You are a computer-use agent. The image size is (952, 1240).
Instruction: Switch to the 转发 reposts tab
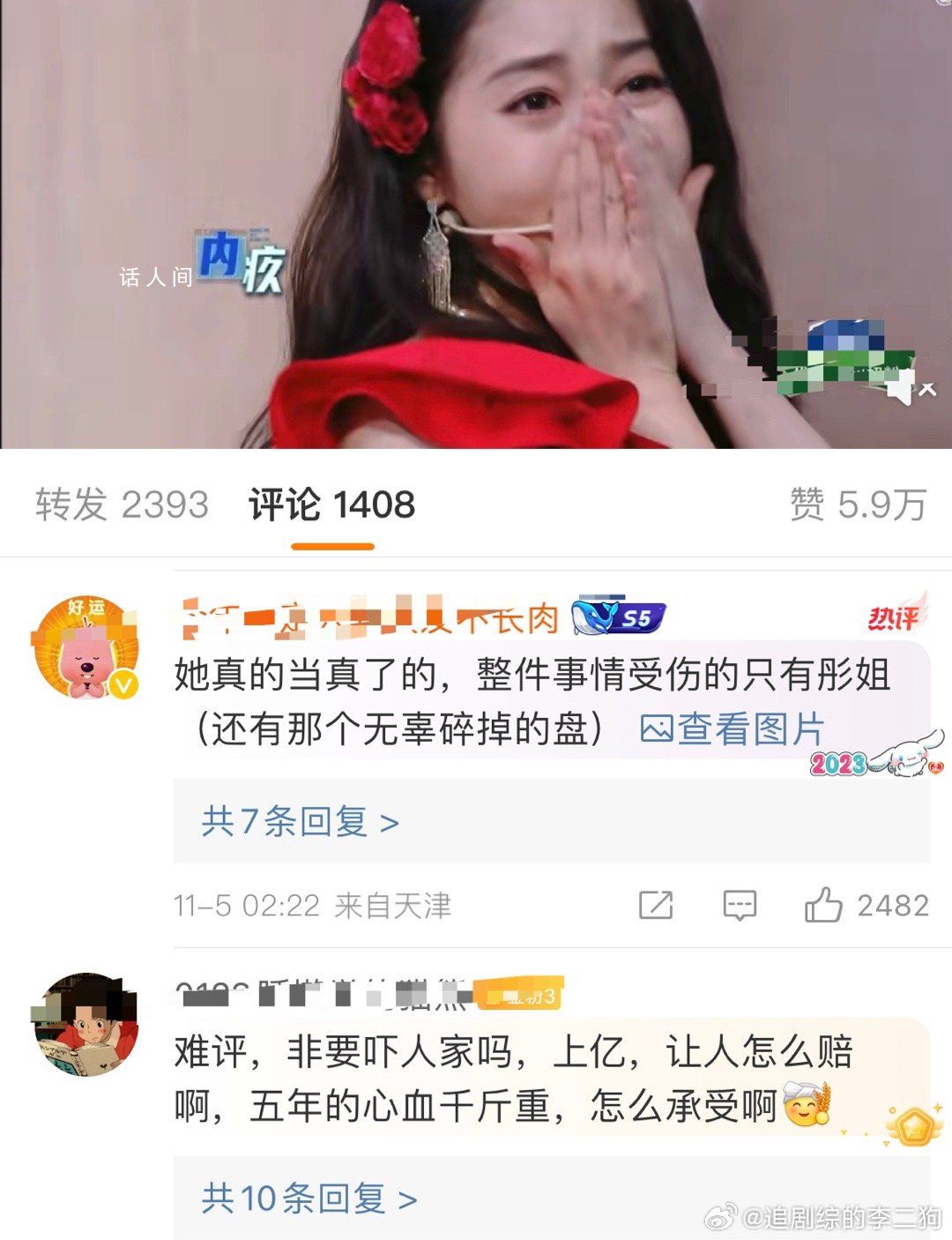[x=120, y=504]
